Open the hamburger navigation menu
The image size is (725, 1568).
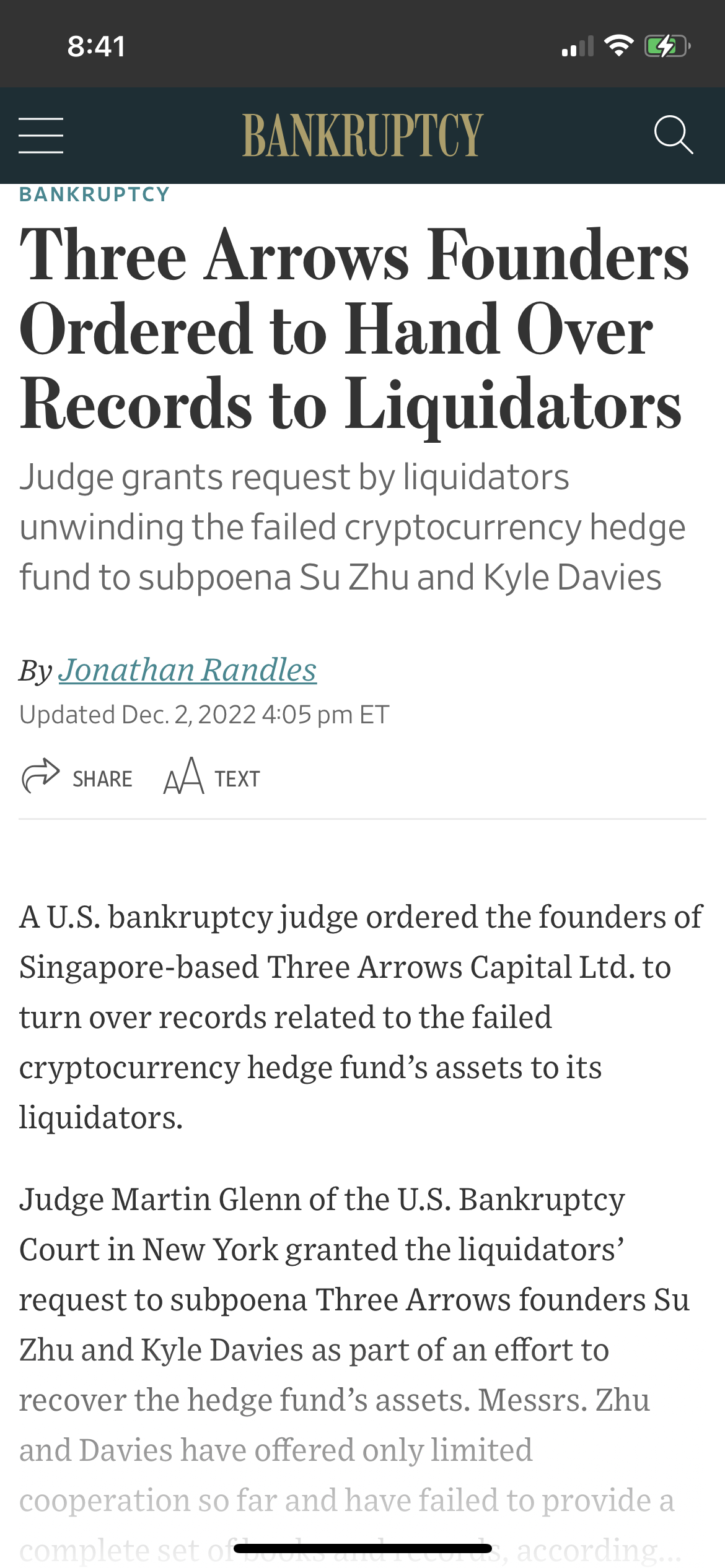41,135
